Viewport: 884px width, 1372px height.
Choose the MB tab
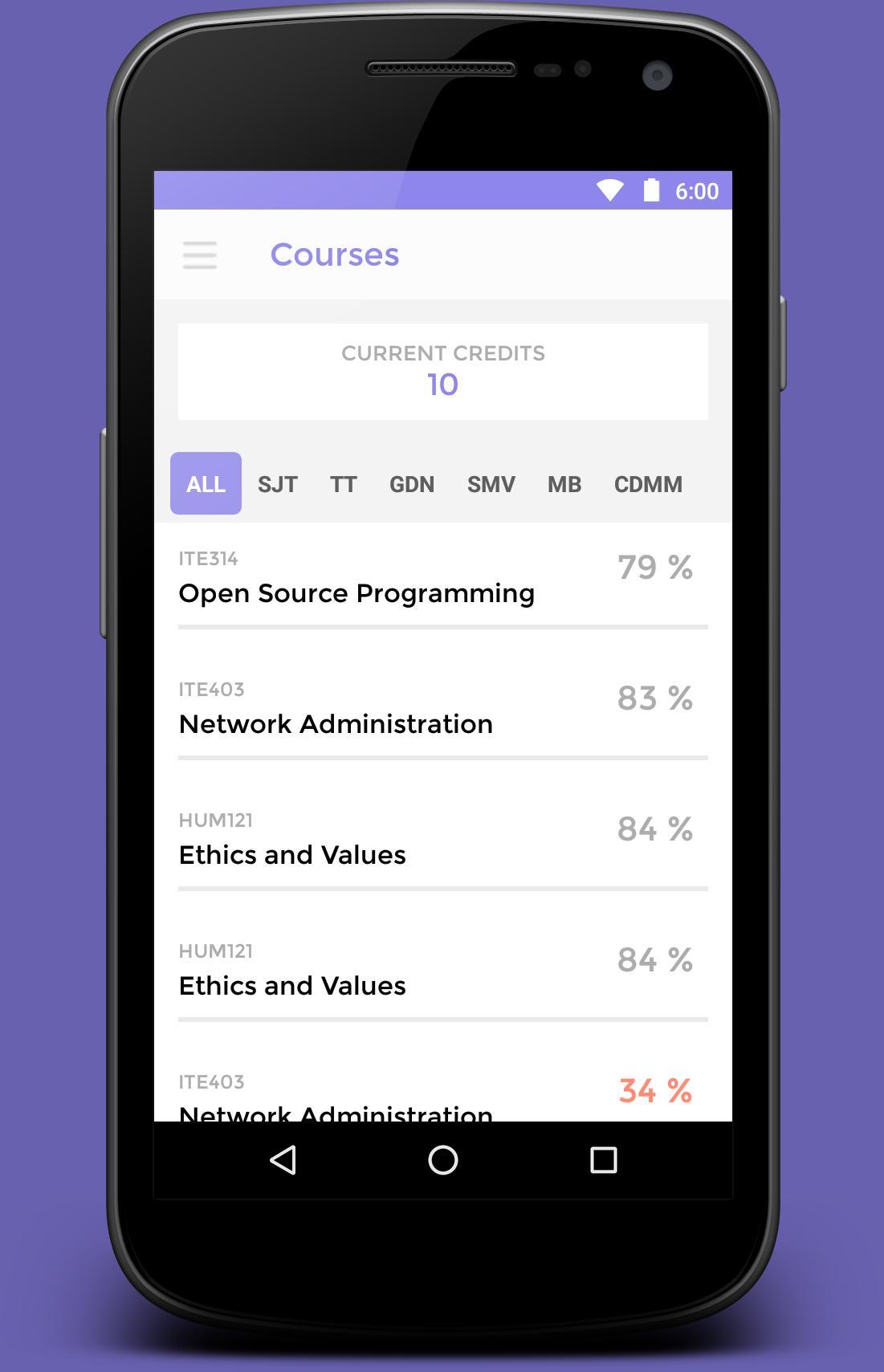tap(564, 484)
